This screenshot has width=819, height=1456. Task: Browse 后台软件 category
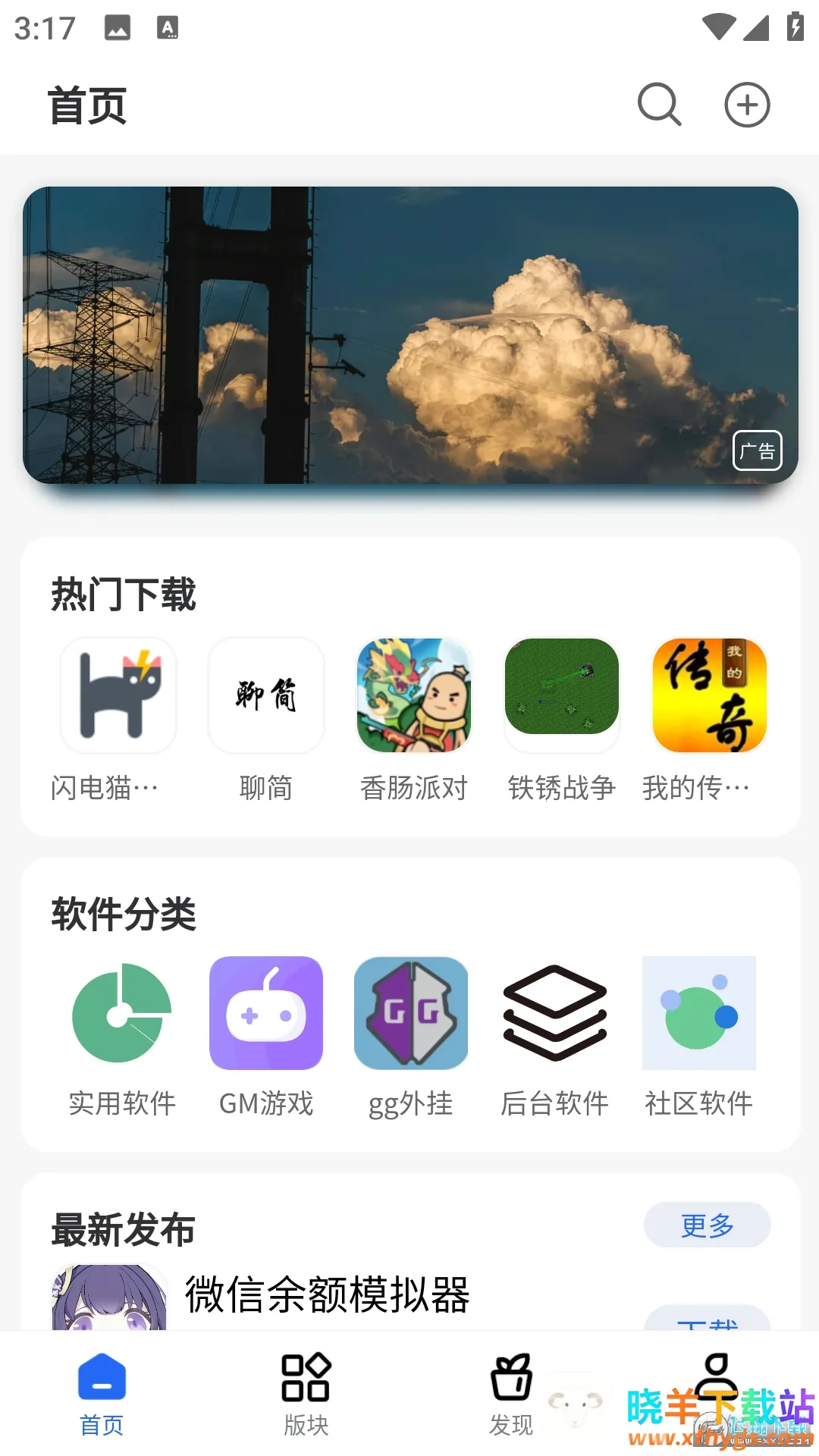pyautogui.click(x=555, y=1013)
